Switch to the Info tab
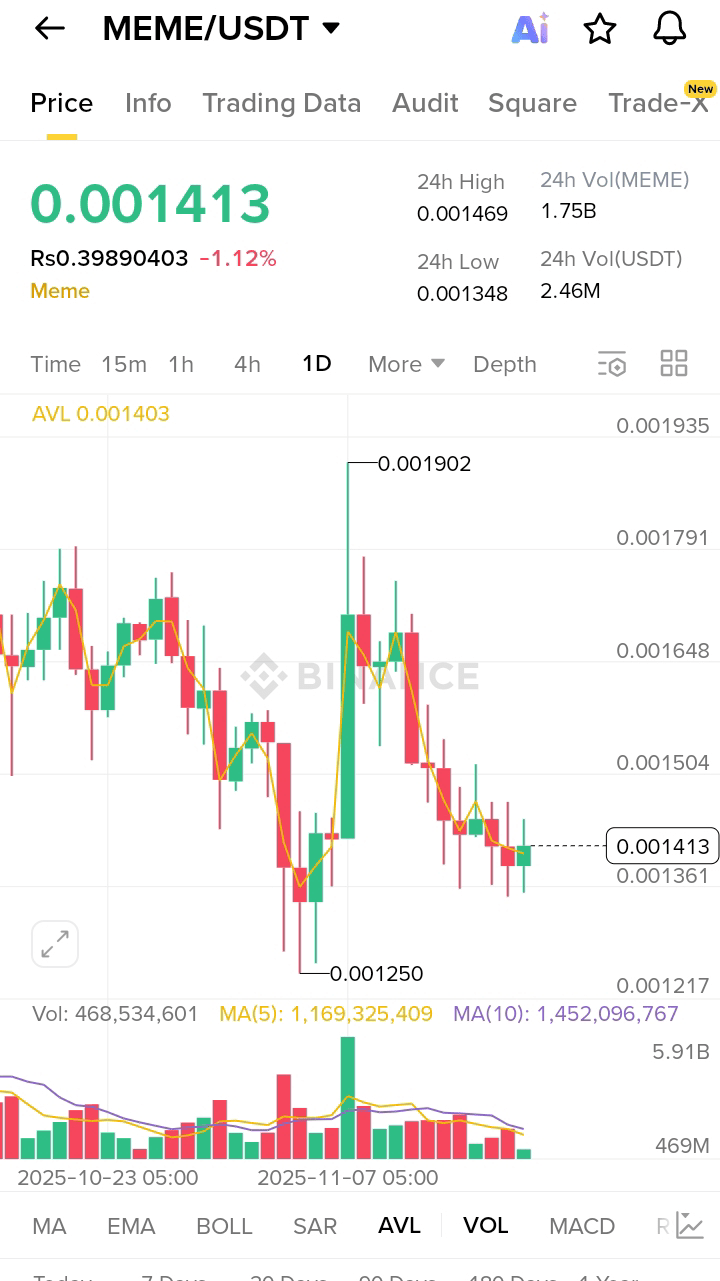720x1281 pixels. (x=148, y=103)
